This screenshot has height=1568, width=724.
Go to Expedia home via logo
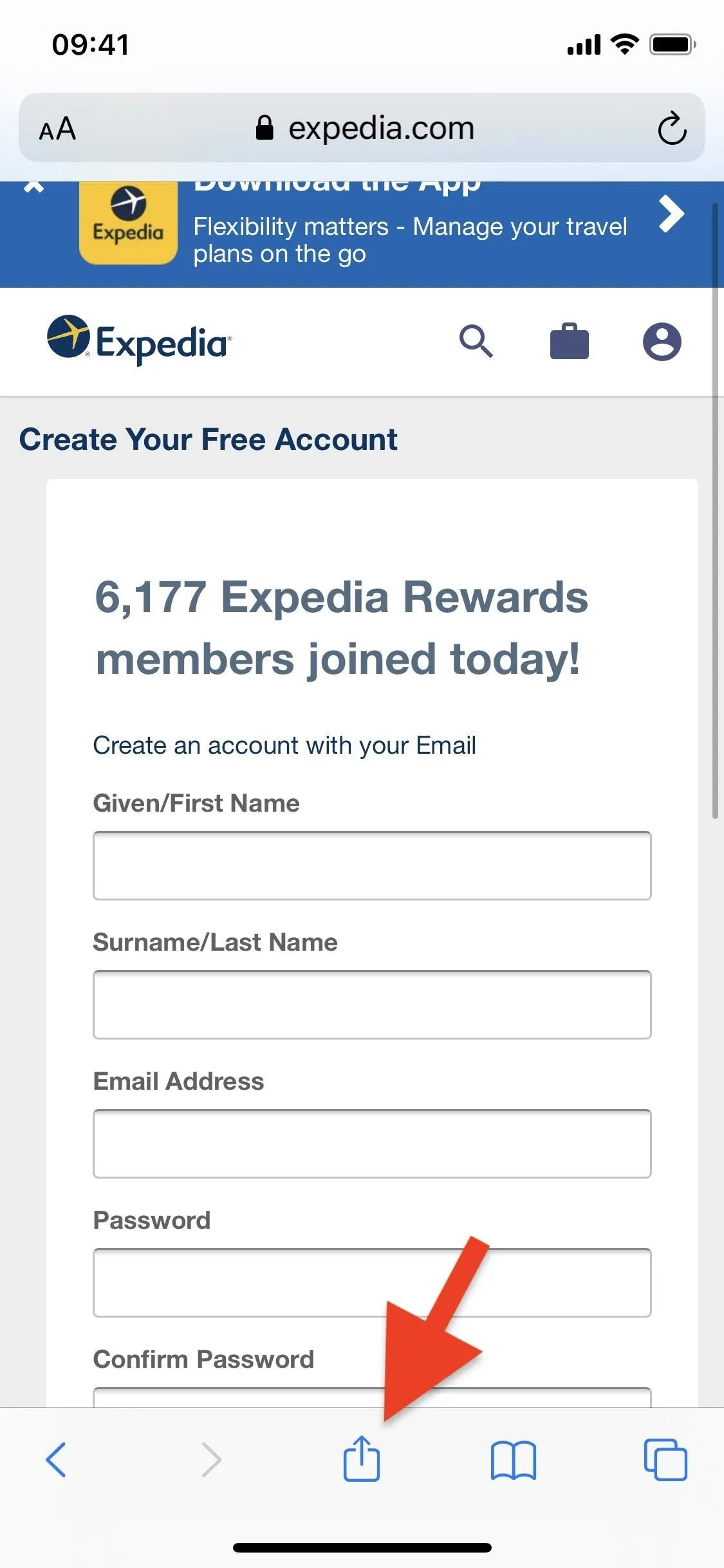[x=139, y=341]
